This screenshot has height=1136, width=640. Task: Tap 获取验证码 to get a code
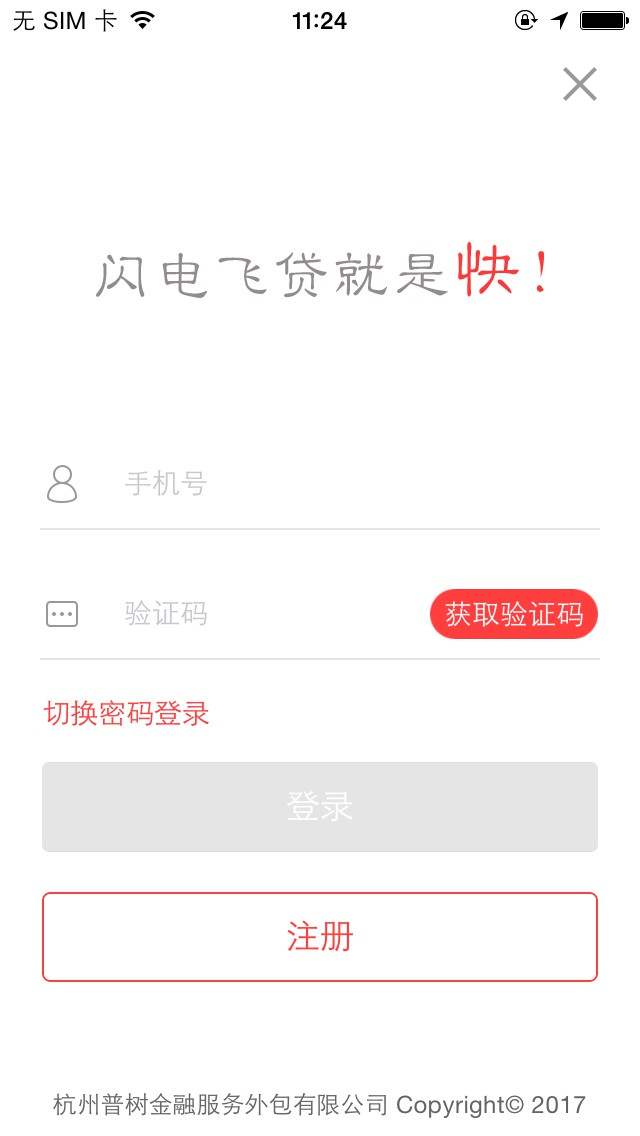tap(514, 614)
